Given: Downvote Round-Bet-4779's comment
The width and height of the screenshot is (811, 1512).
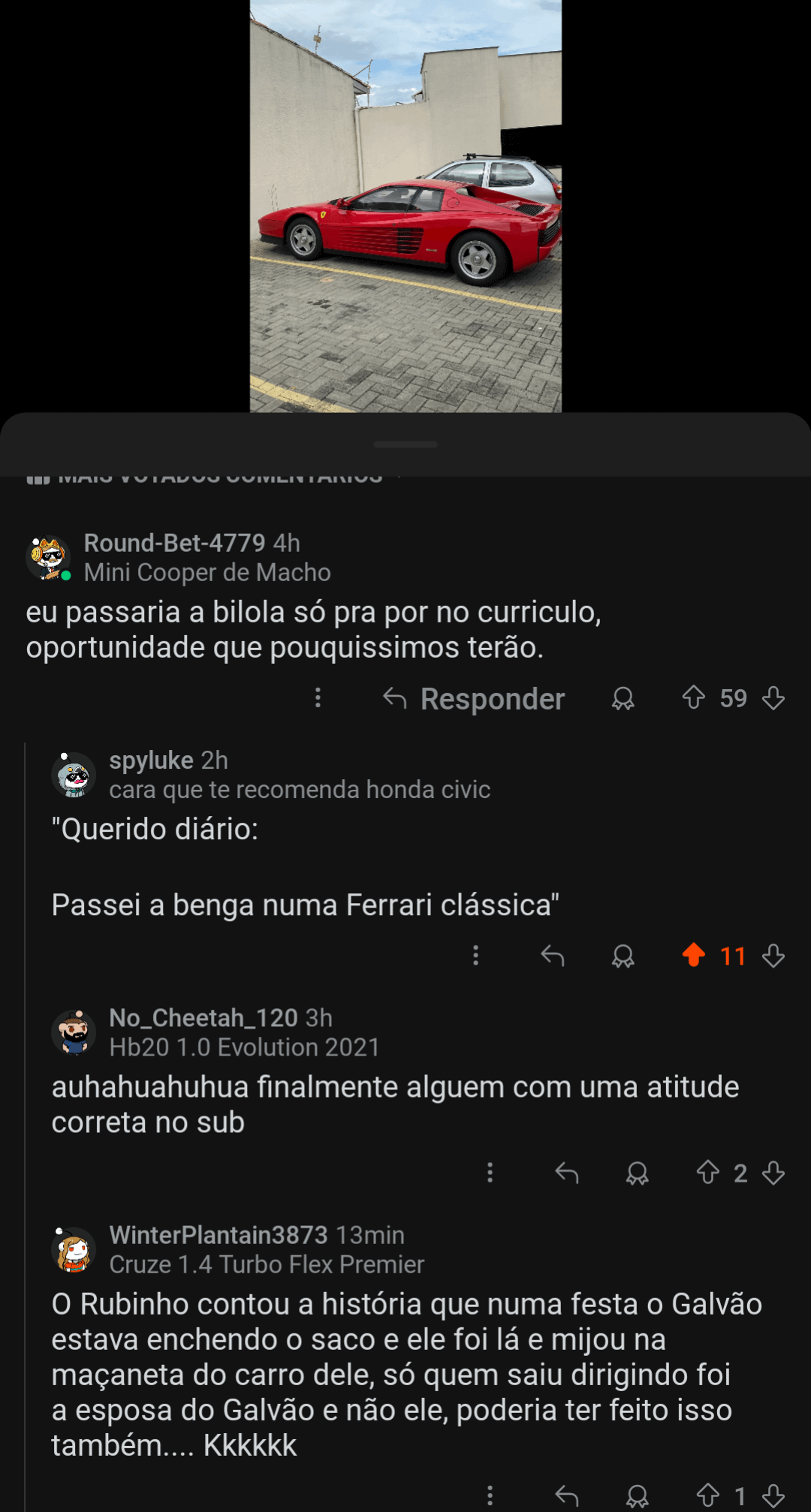Looking at the screenshot, I should pyautogui.click(x=773, y=698).
